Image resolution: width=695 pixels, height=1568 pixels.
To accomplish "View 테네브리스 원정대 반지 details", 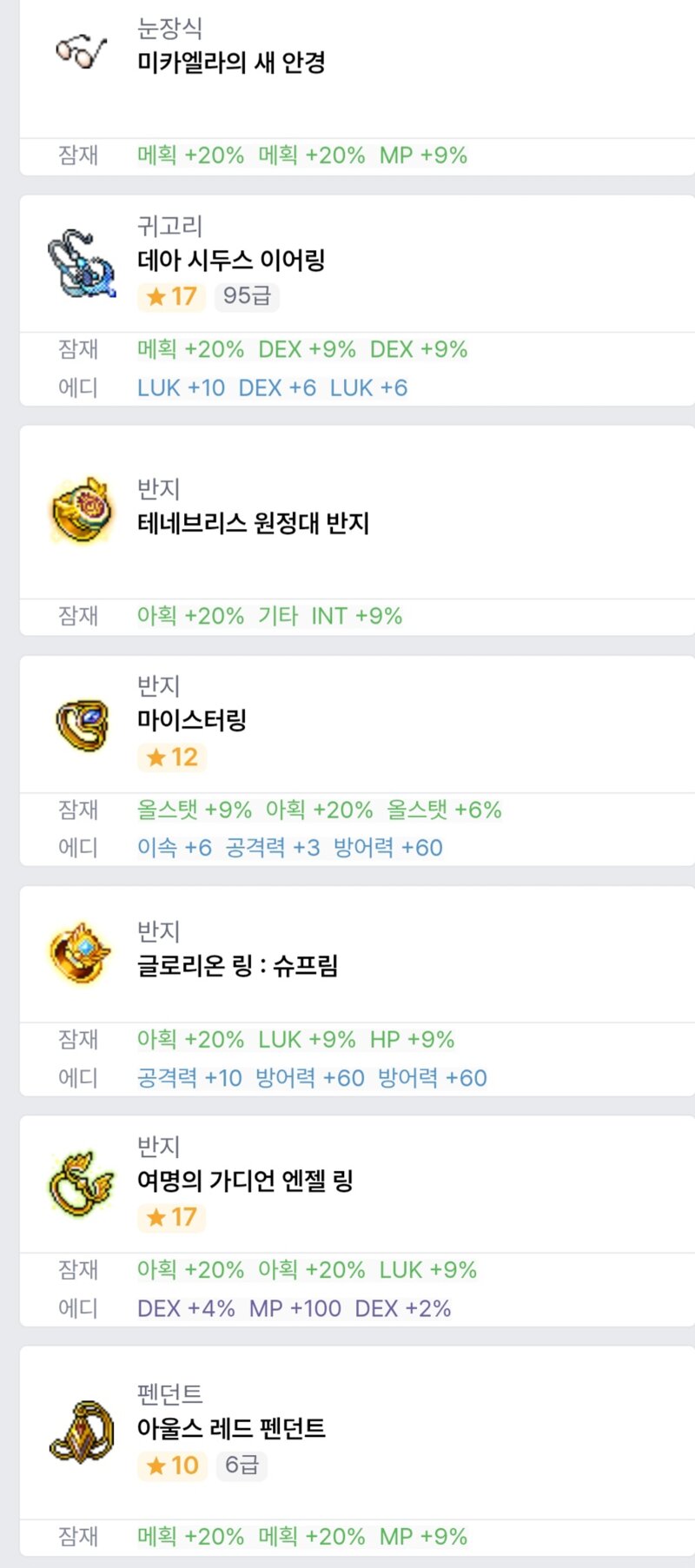I will tap(357, 530).
